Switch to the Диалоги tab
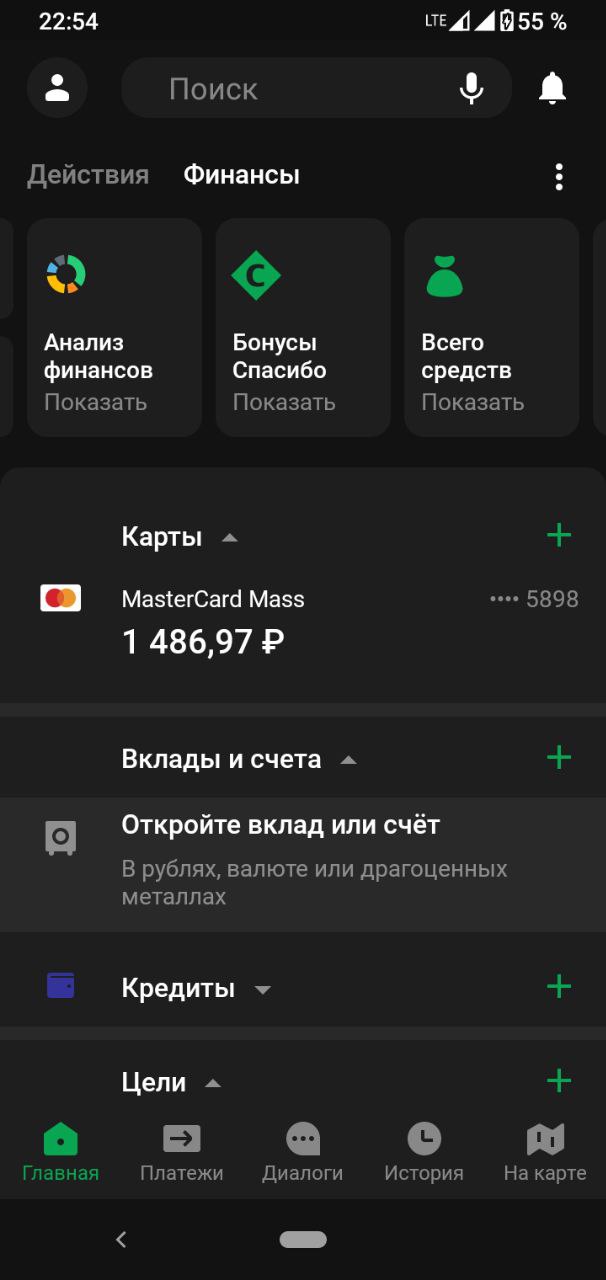 (x=302, y=1152)
